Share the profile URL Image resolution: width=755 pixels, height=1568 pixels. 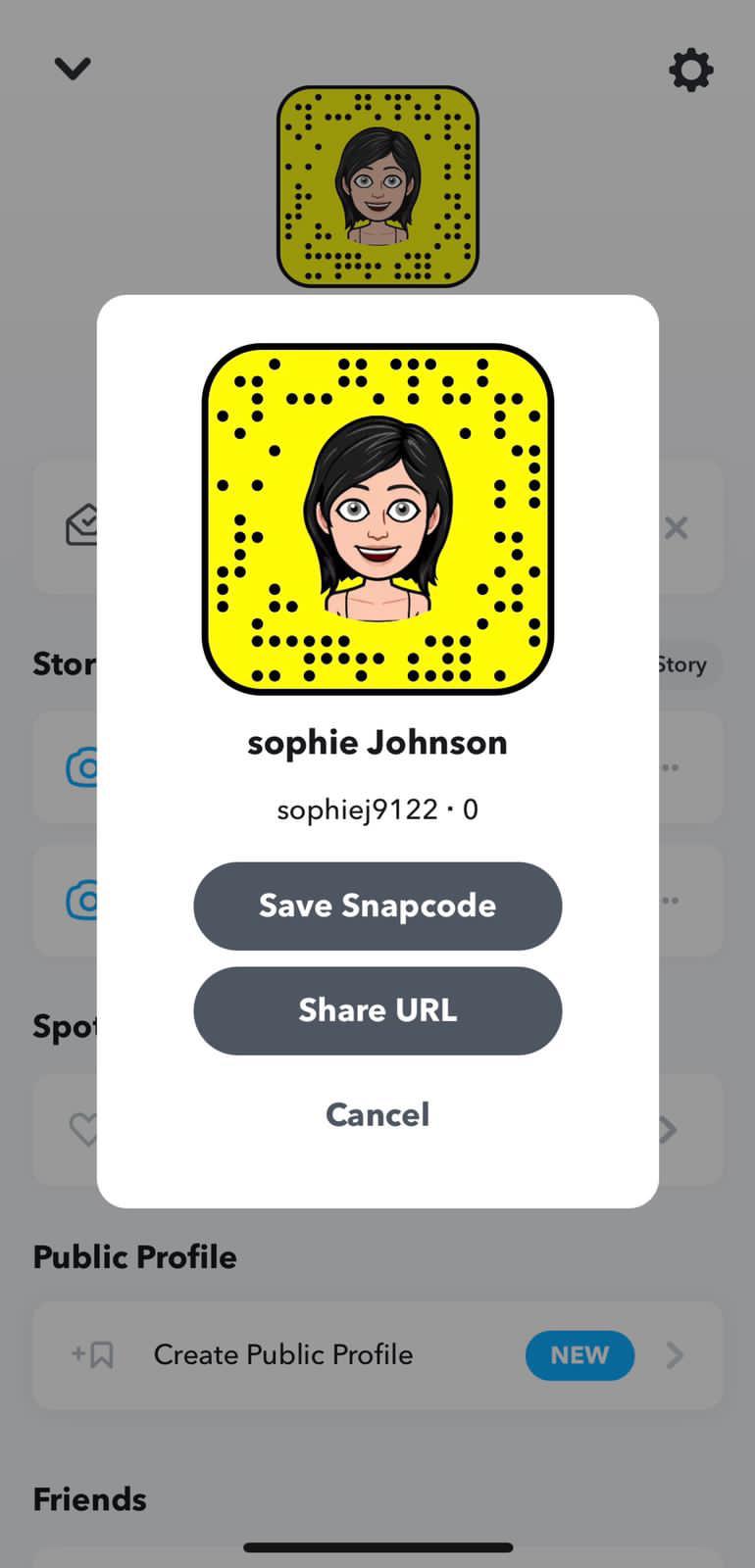click(377, 1010)
